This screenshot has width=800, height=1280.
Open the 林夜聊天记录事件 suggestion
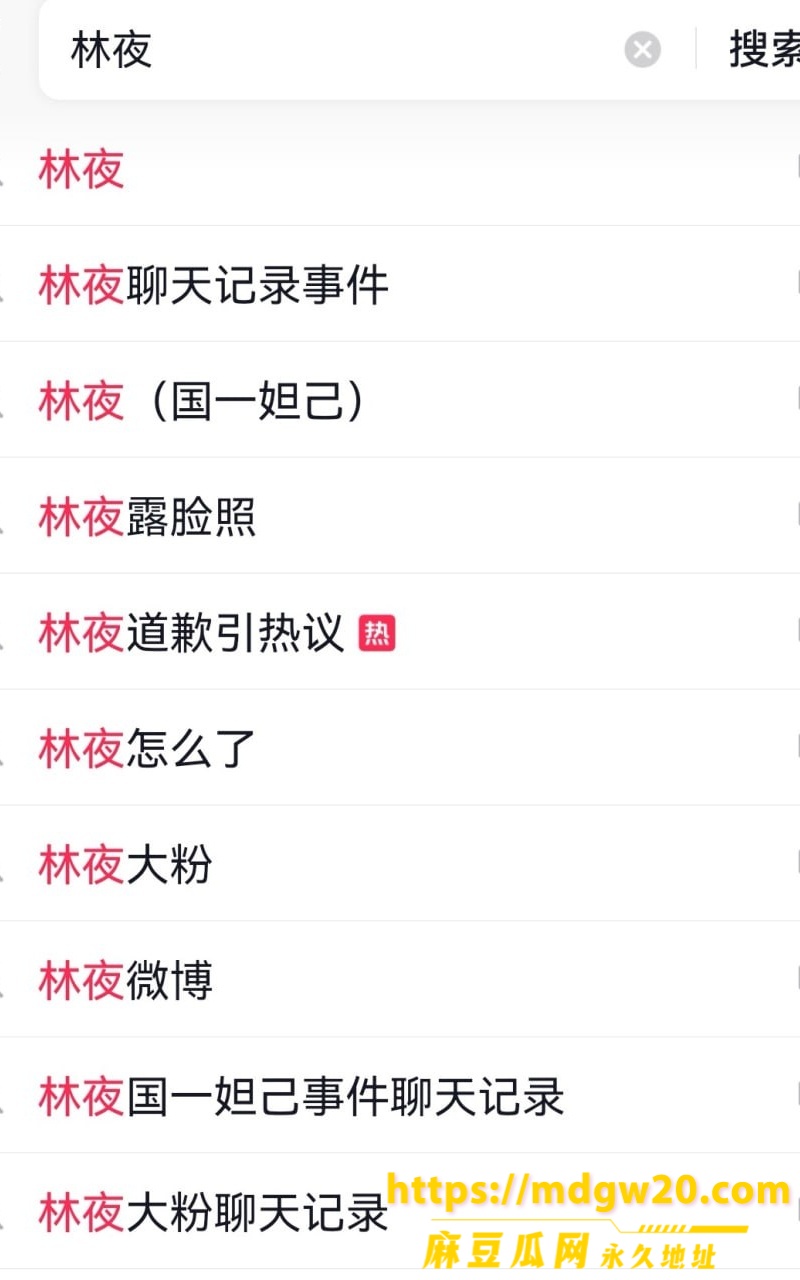pyautogui.click(x=400, y=285)
